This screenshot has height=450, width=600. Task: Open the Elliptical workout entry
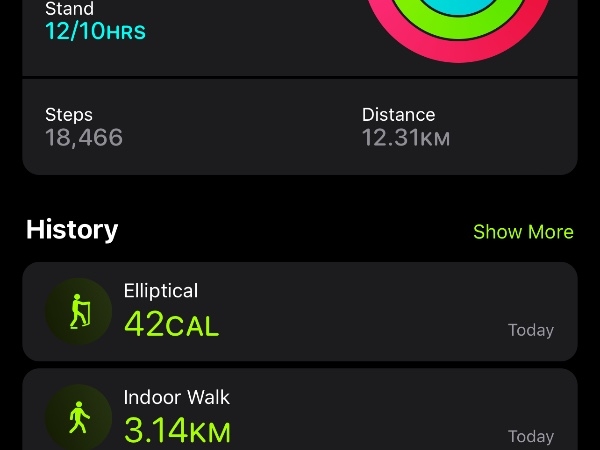coord(299,311)
